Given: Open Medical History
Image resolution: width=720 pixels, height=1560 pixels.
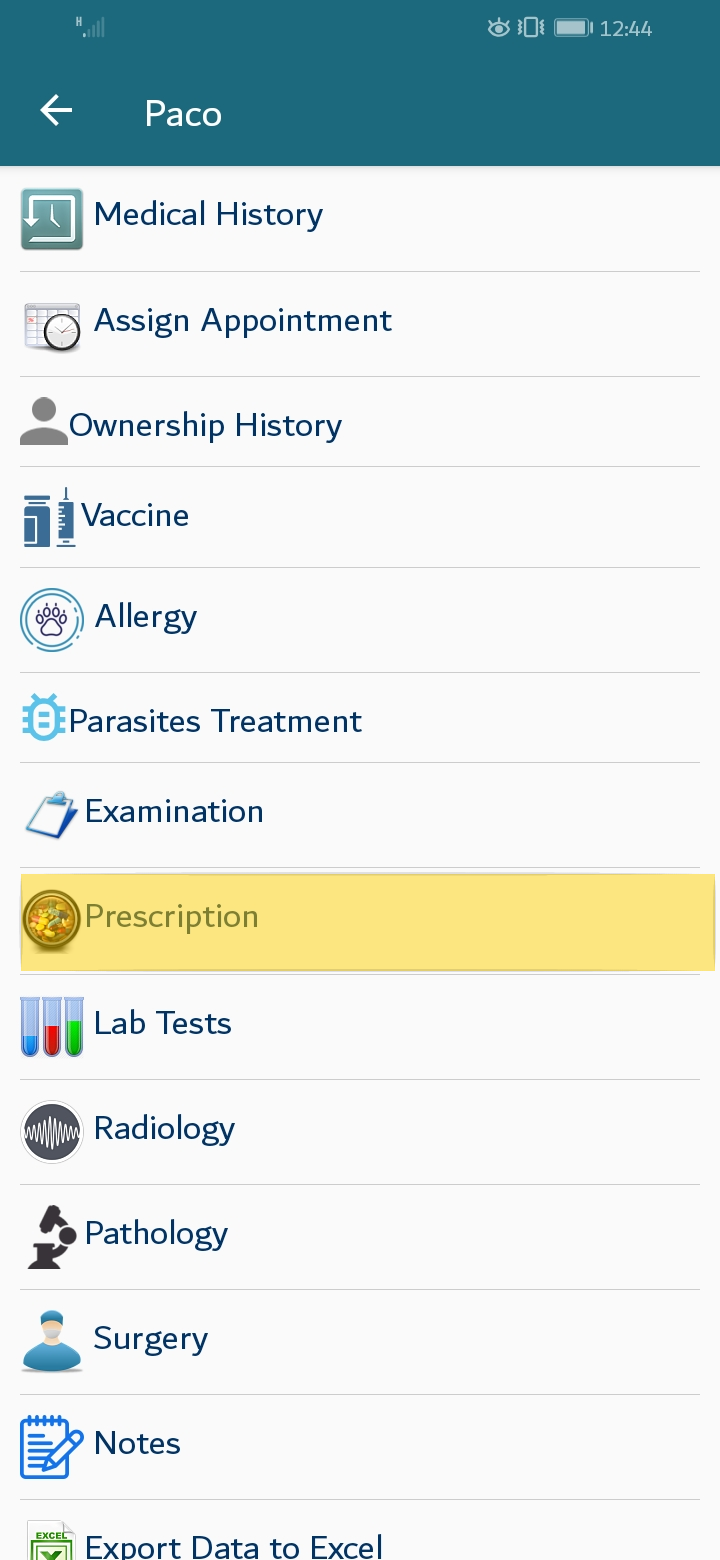Looking at the screenshot, I should tap(360, 219).
